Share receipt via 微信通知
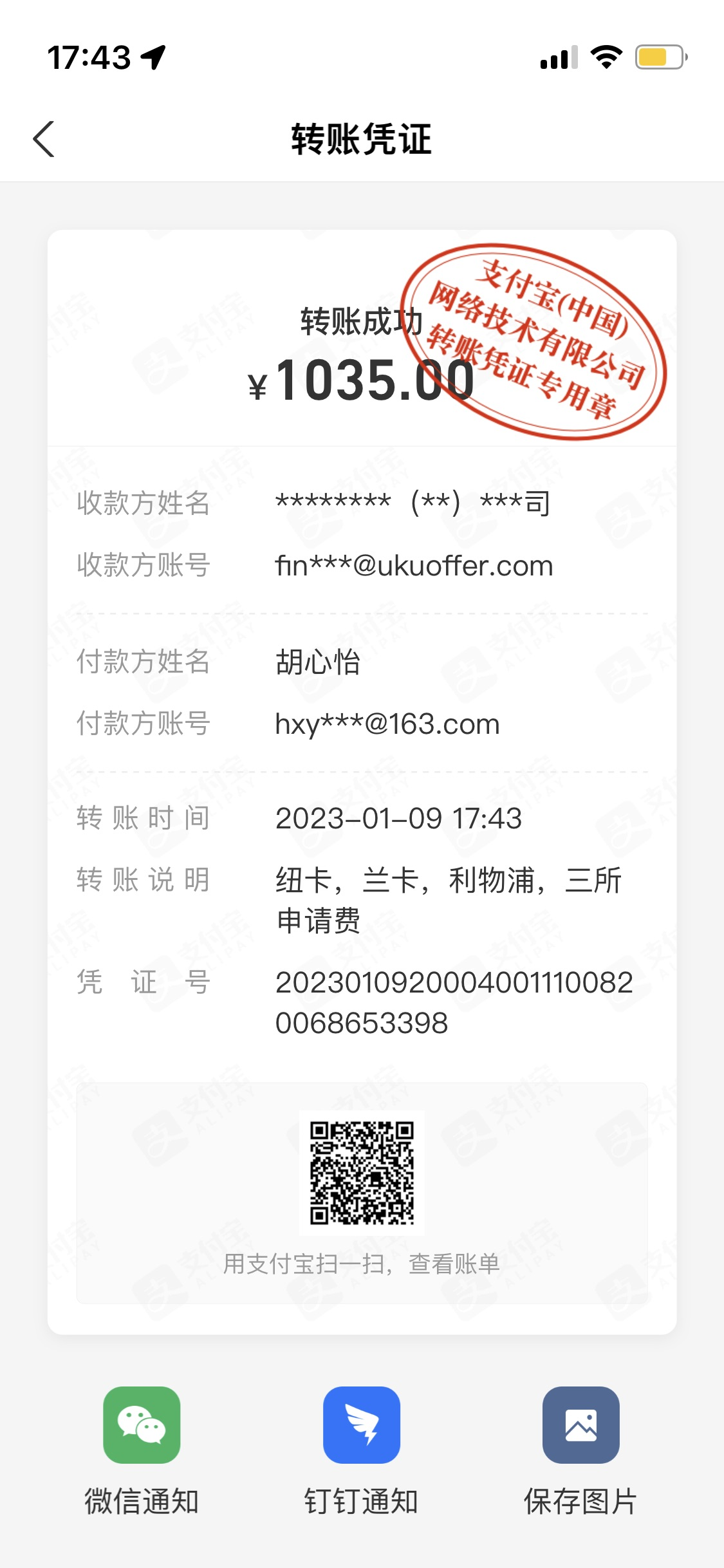 [x=142, y=1425]
